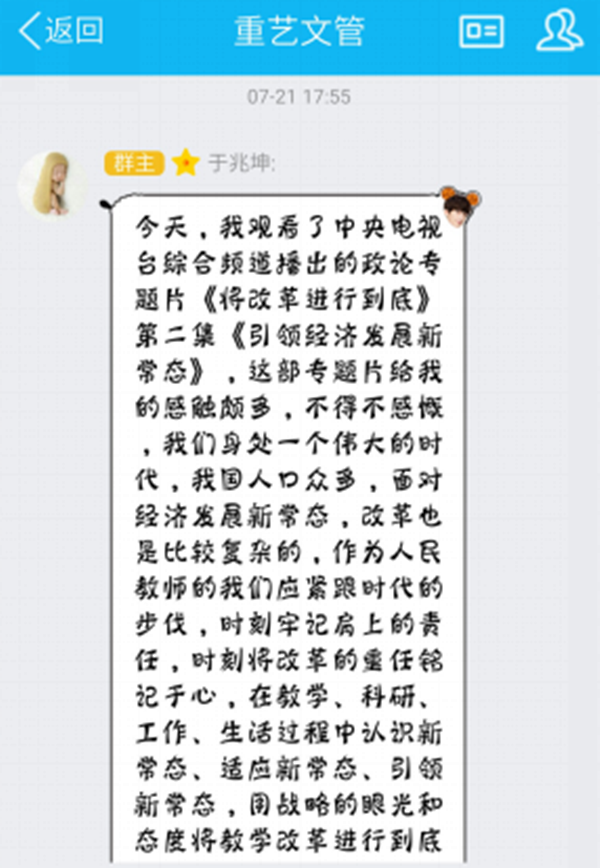Go back with the 返回 button

pos(62,32)
